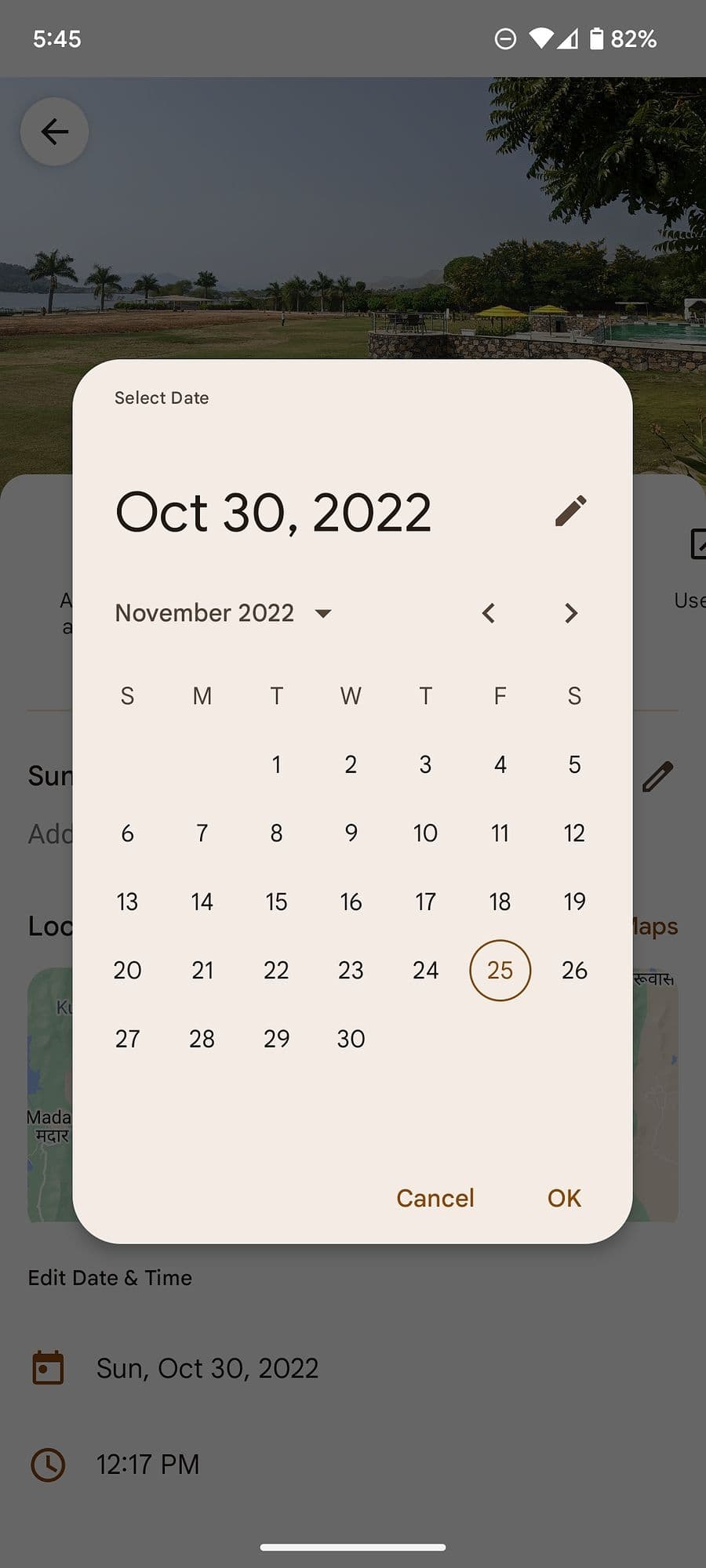Choose November 22
Image resolution: width=706 pixels, height=1568 pixels.
tap(276, 970)
